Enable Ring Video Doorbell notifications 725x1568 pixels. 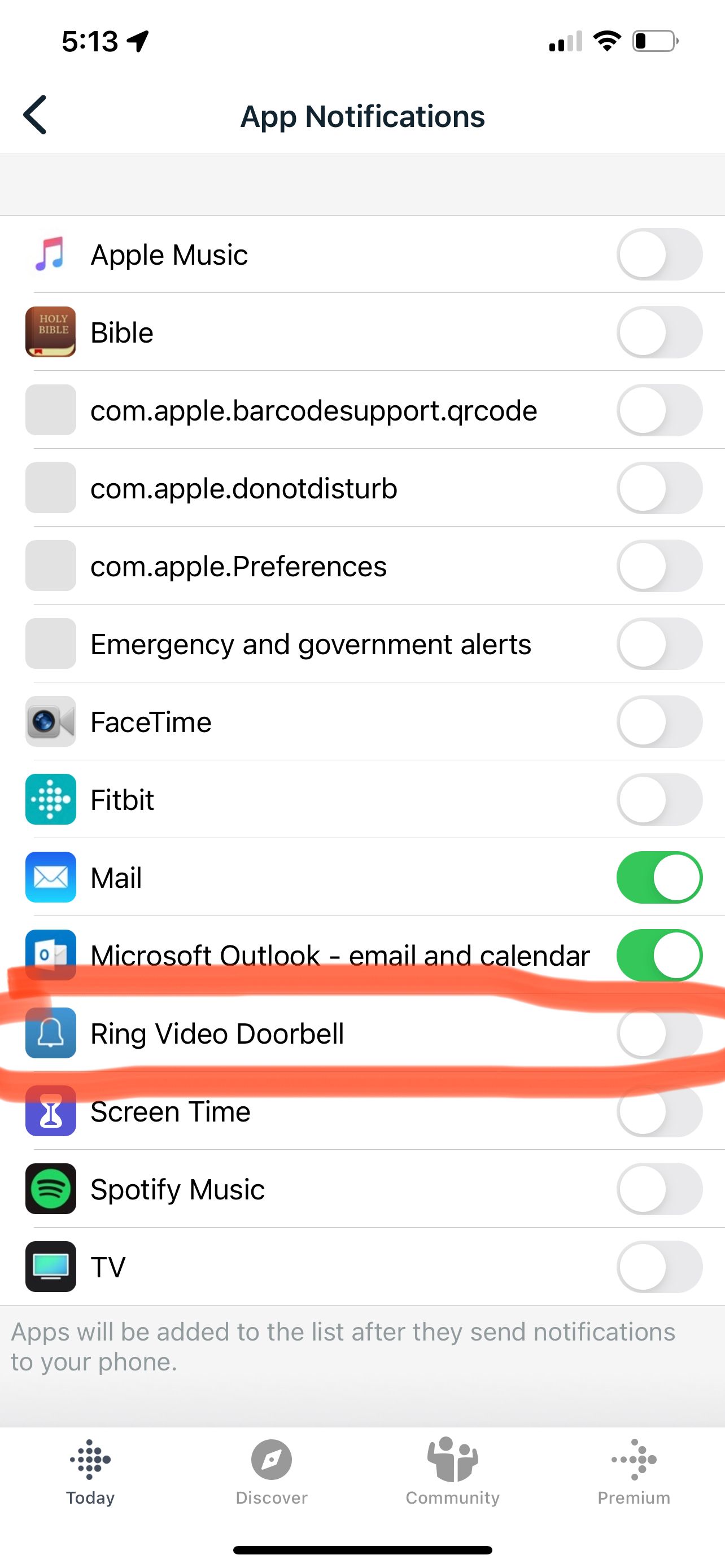click(x=660, y=1033)
